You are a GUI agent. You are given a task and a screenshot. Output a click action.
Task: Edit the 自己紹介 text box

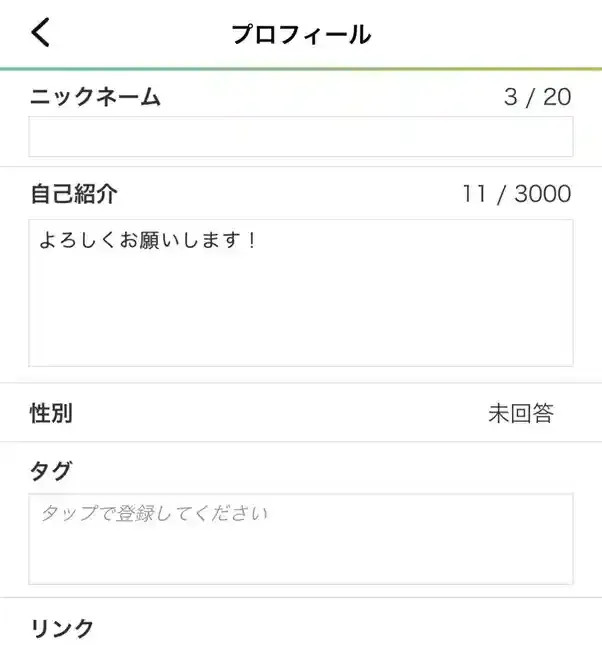pyautogui.click(x=300, y=293)
